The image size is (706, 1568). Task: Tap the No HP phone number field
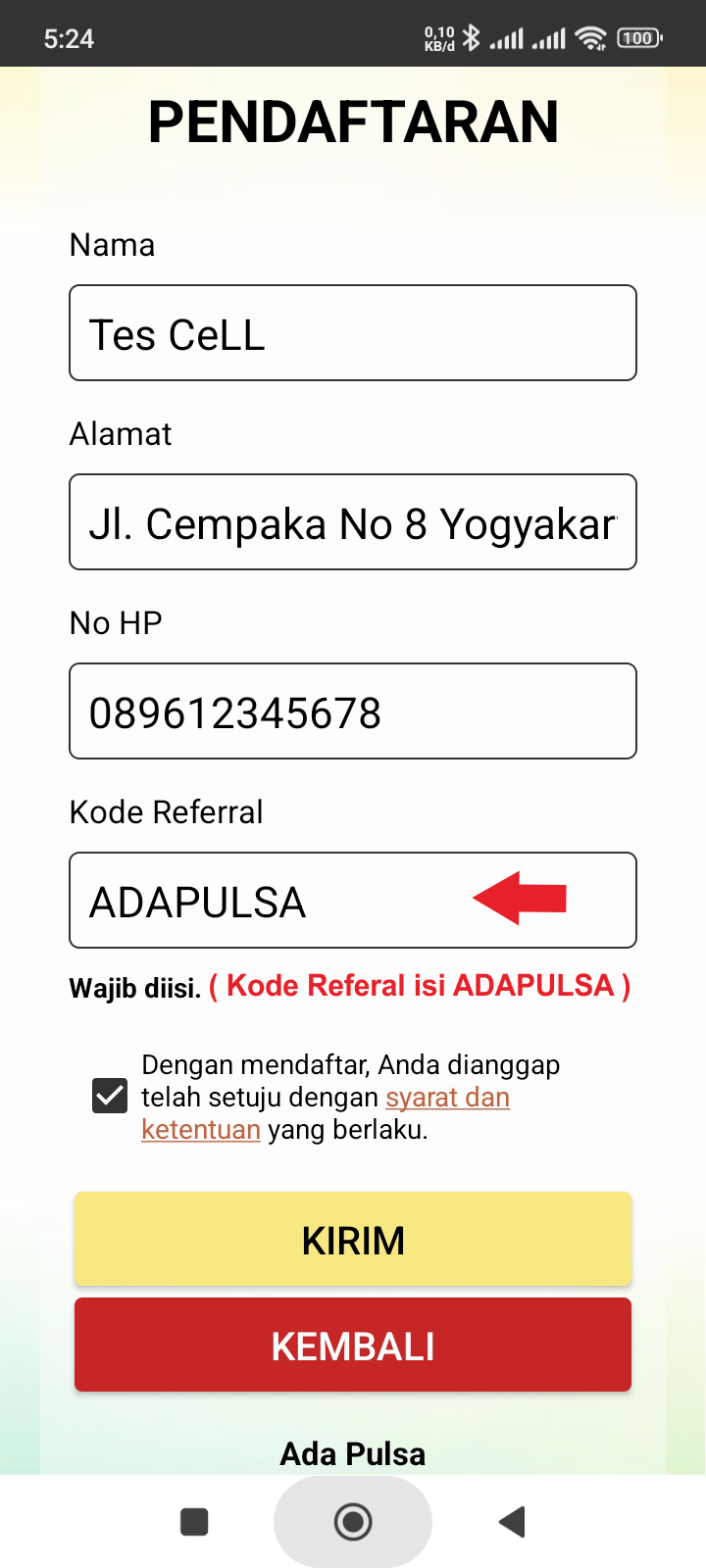coord(353,711)
